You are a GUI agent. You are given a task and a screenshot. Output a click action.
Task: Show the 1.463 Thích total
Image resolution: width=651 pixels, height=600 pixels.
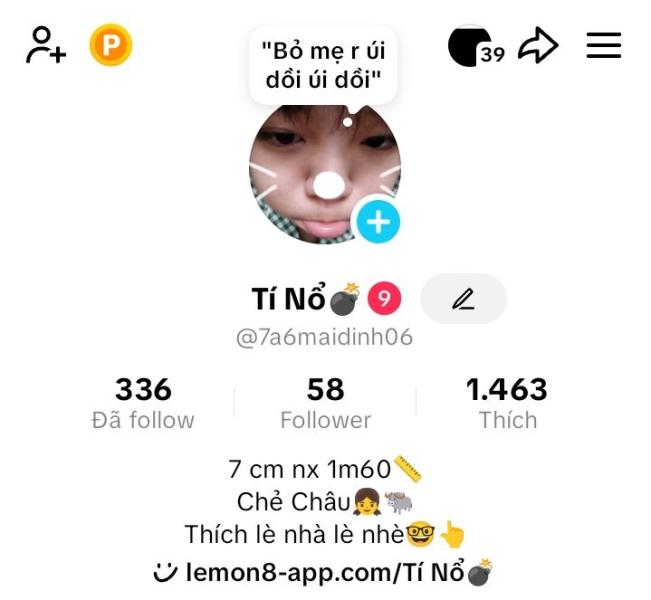tap(507, 403)
